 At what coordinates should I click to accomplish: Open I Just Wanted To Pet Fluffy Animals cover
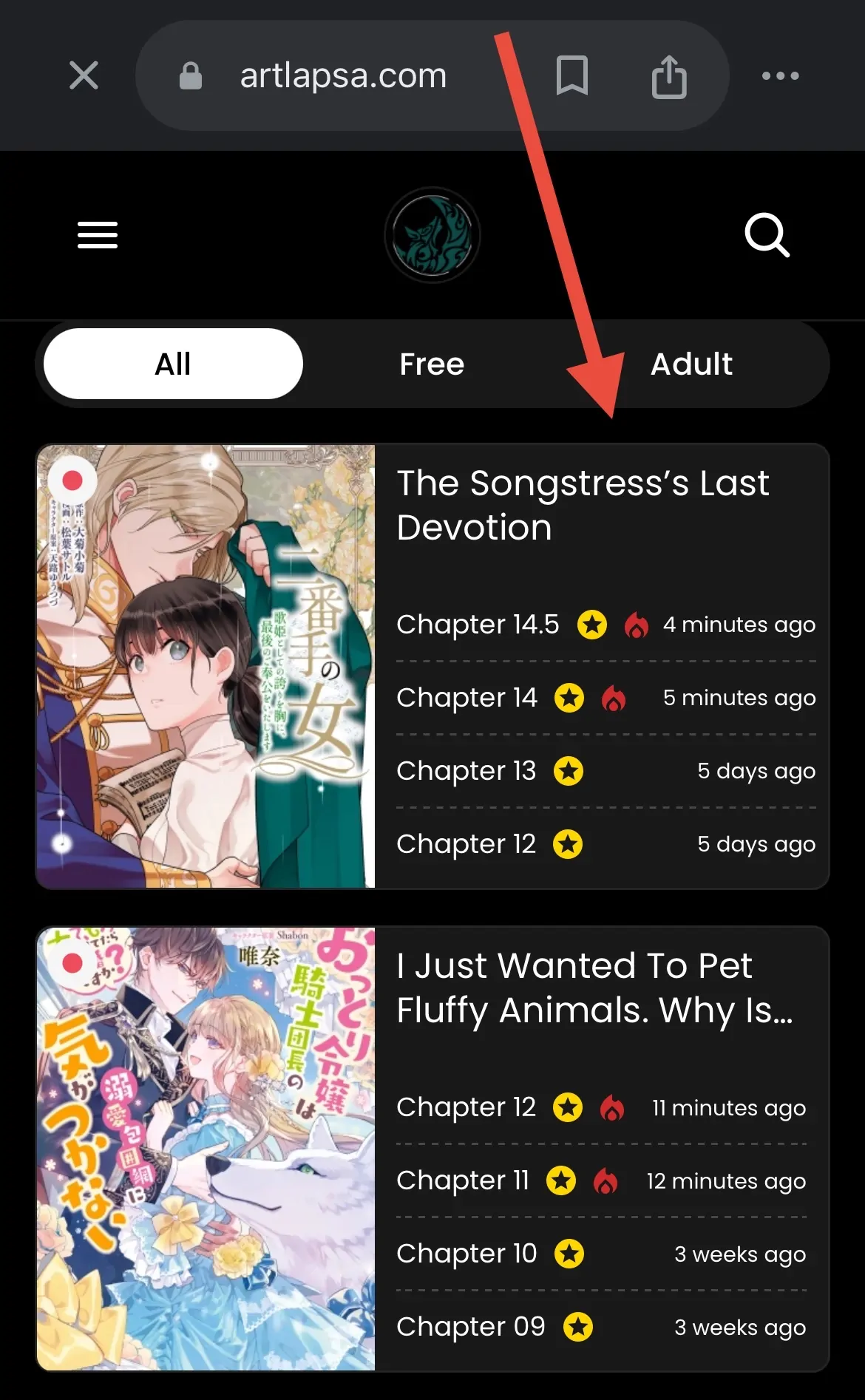point(206,1149)
